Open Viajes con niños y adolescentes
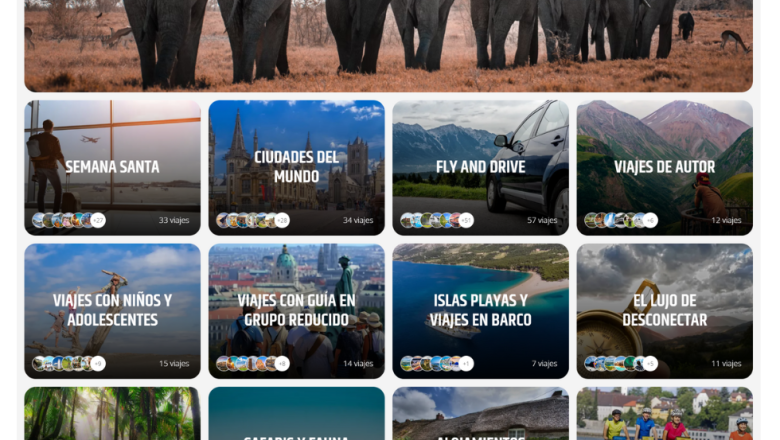The image size is (780, 440). point(112,310)
